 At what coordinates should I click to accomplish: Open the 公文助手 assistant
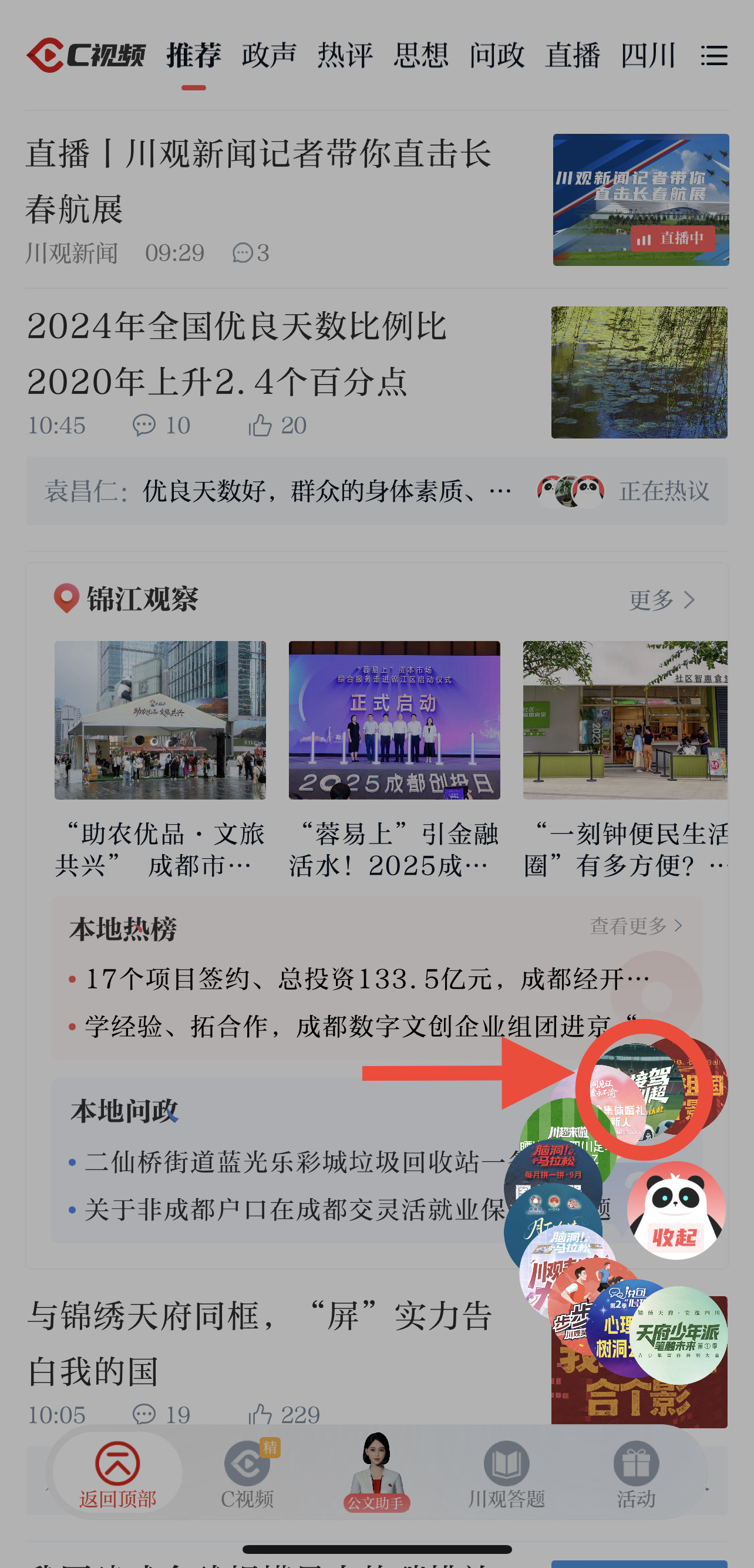[x=376, y=1473]
